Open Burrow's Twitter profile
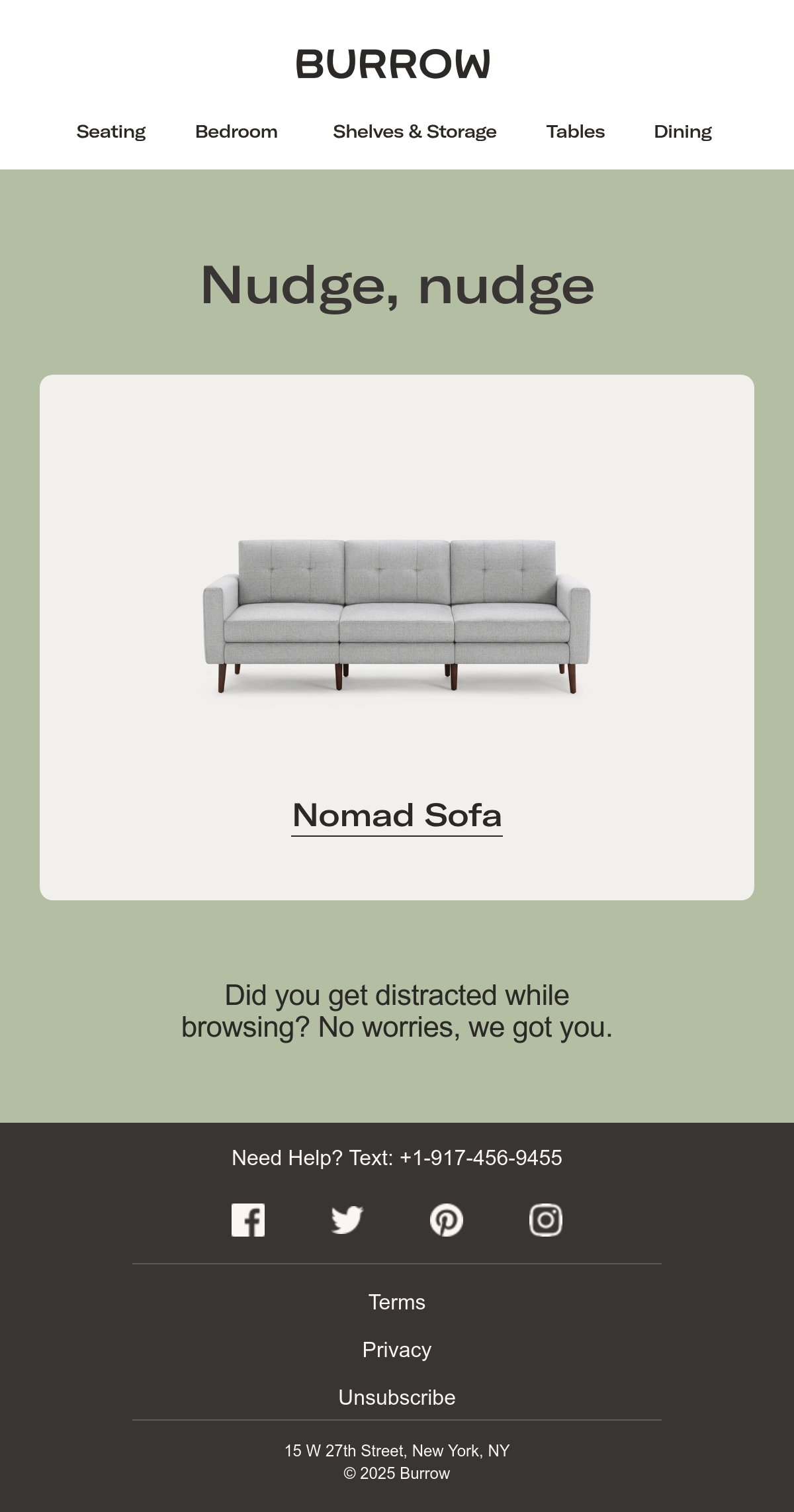 click(x=347, y=1220)
